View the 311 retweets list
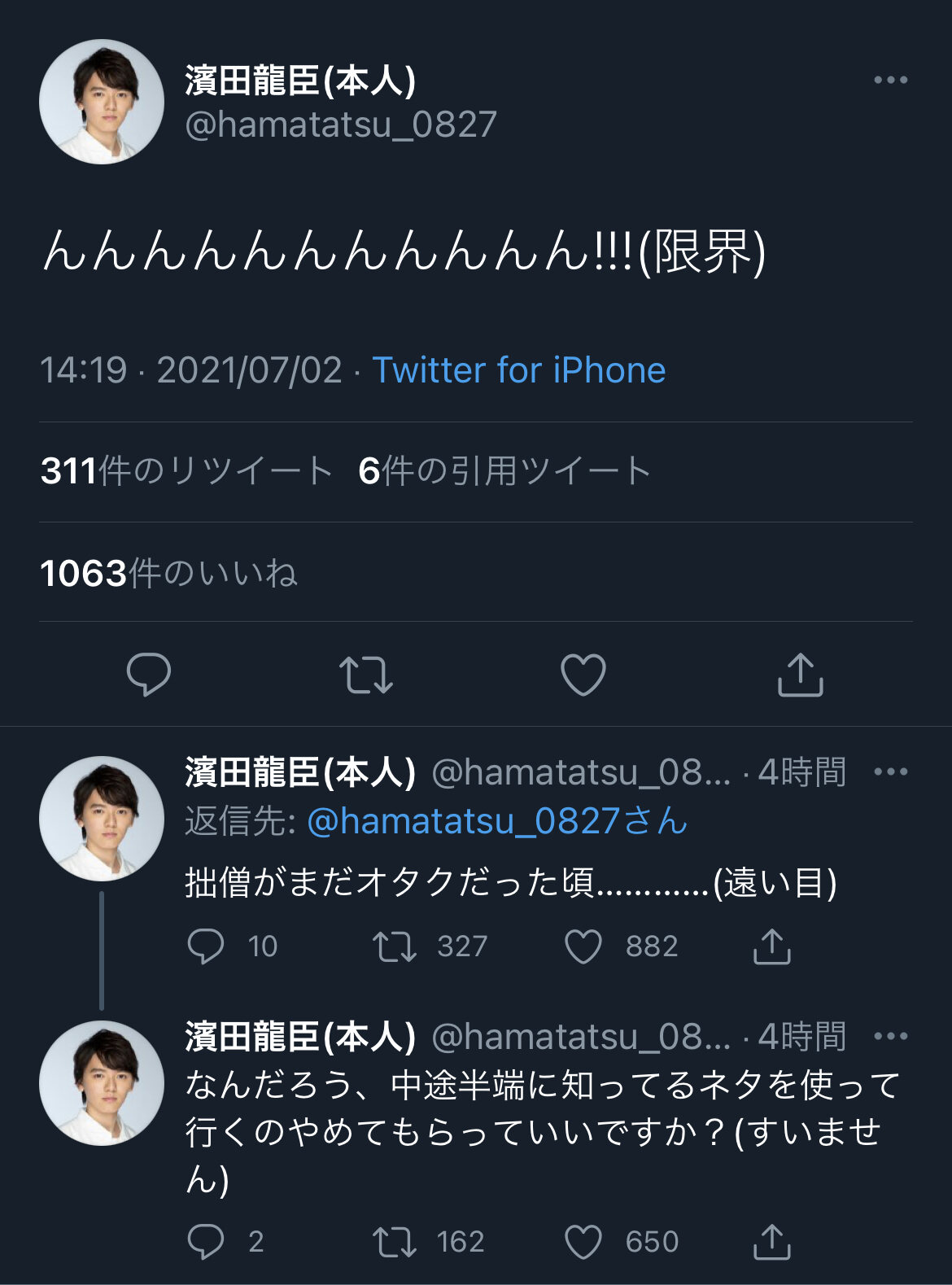The height and width of the screenshot is (1285, 952). coord(186,471)
